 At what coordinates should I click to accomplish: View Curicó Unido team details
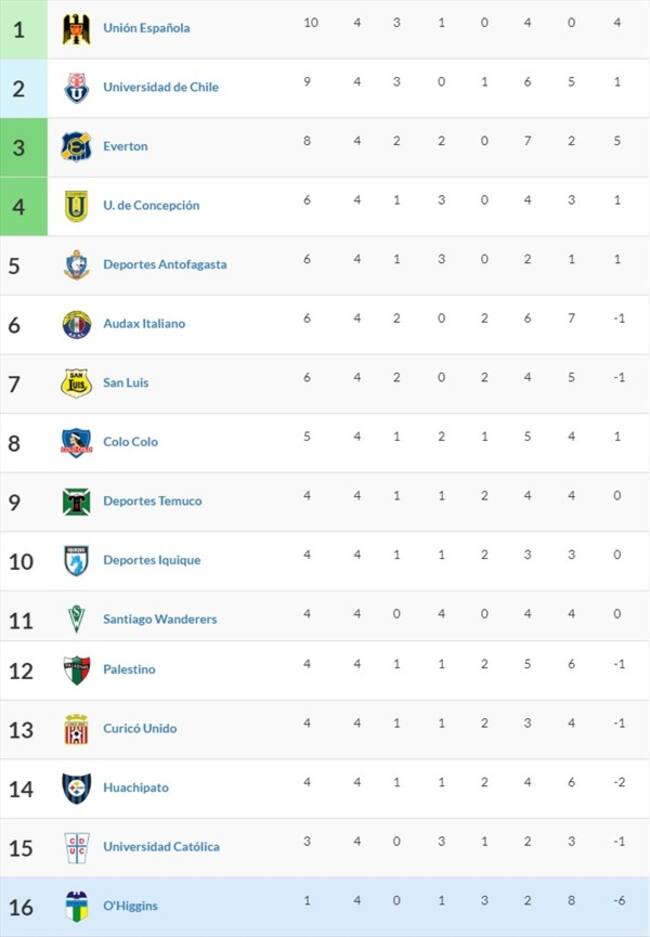(x=140, y=728)
